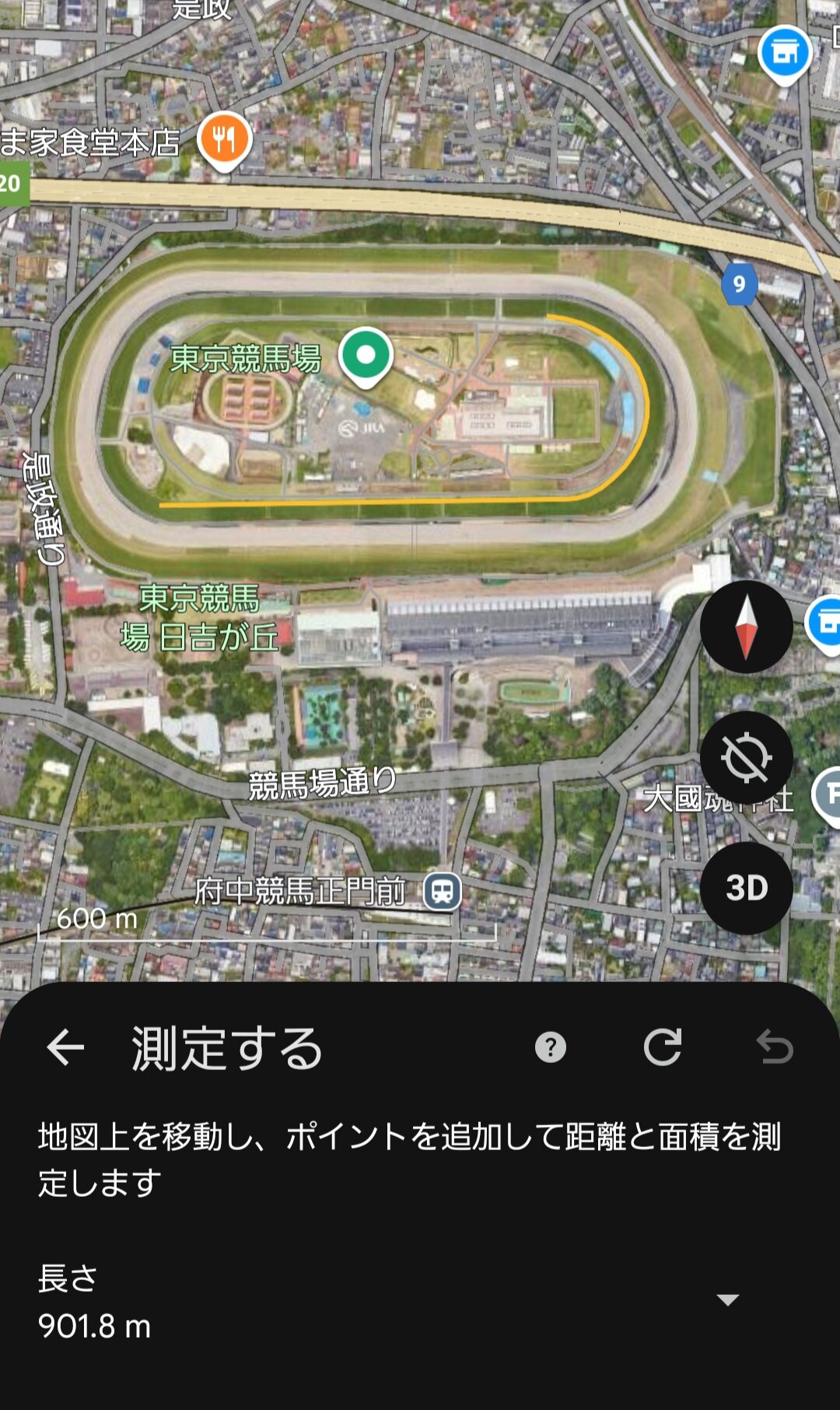The width and height of the screenshot is (840, 1410).
Task: Switch the map to 3D view
Action: (746, 888)
